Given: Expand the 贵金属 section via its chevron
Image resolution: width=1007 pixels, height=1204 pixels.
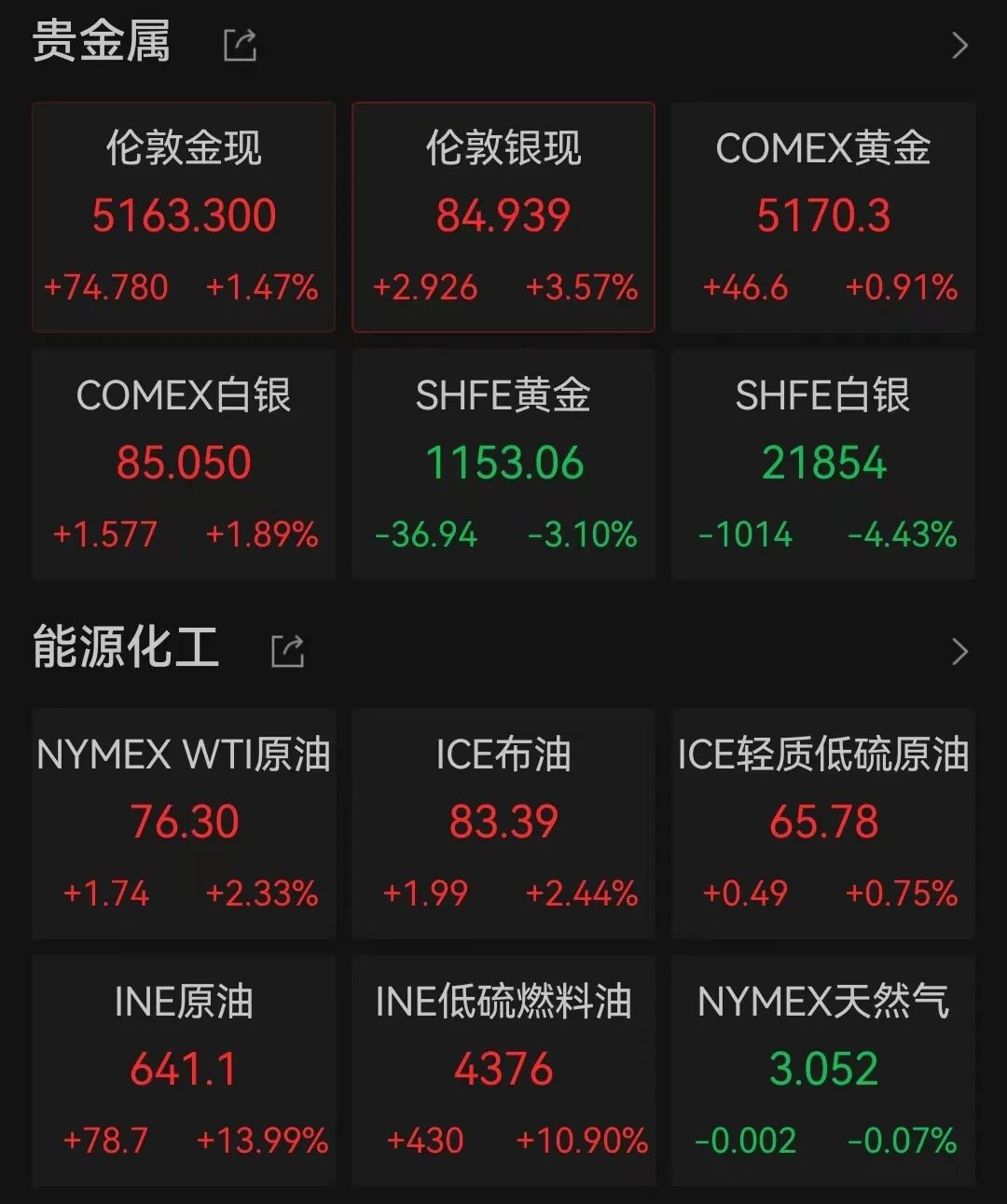Looking at the screenshot, I should 959,45.
